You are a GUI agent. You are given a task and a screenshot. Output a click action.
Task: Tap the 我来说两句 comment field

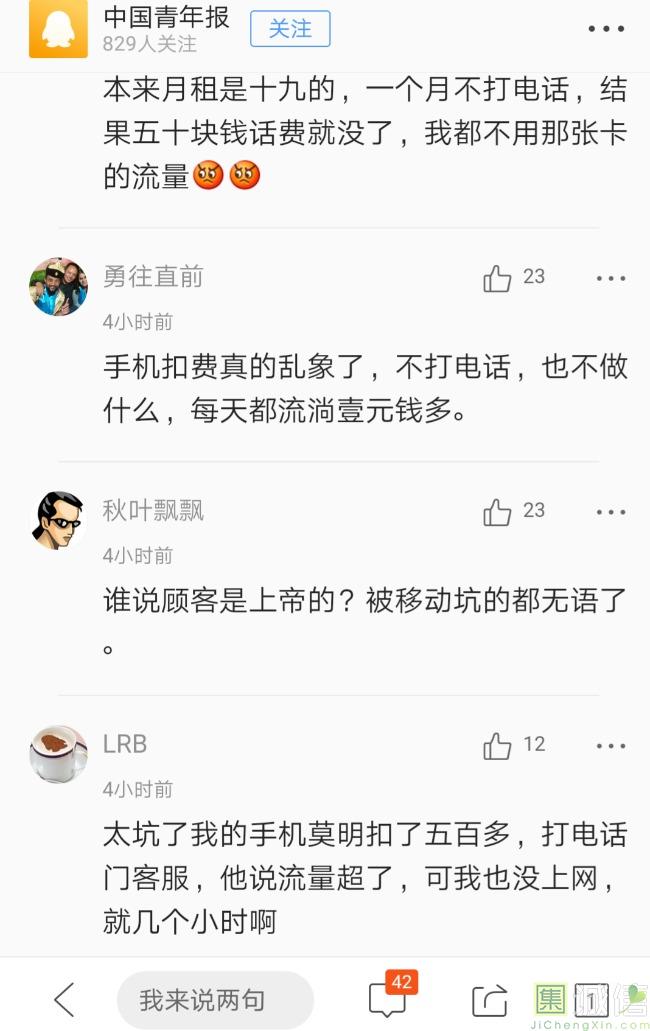(215, 999)
